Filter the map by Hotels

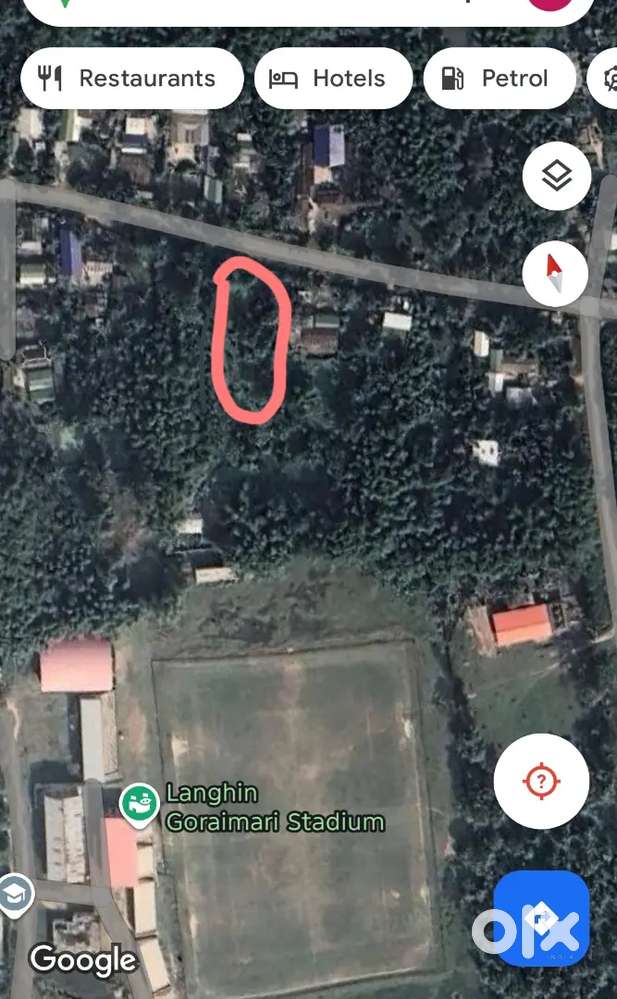pyautogui.click(x=333, y=78)
